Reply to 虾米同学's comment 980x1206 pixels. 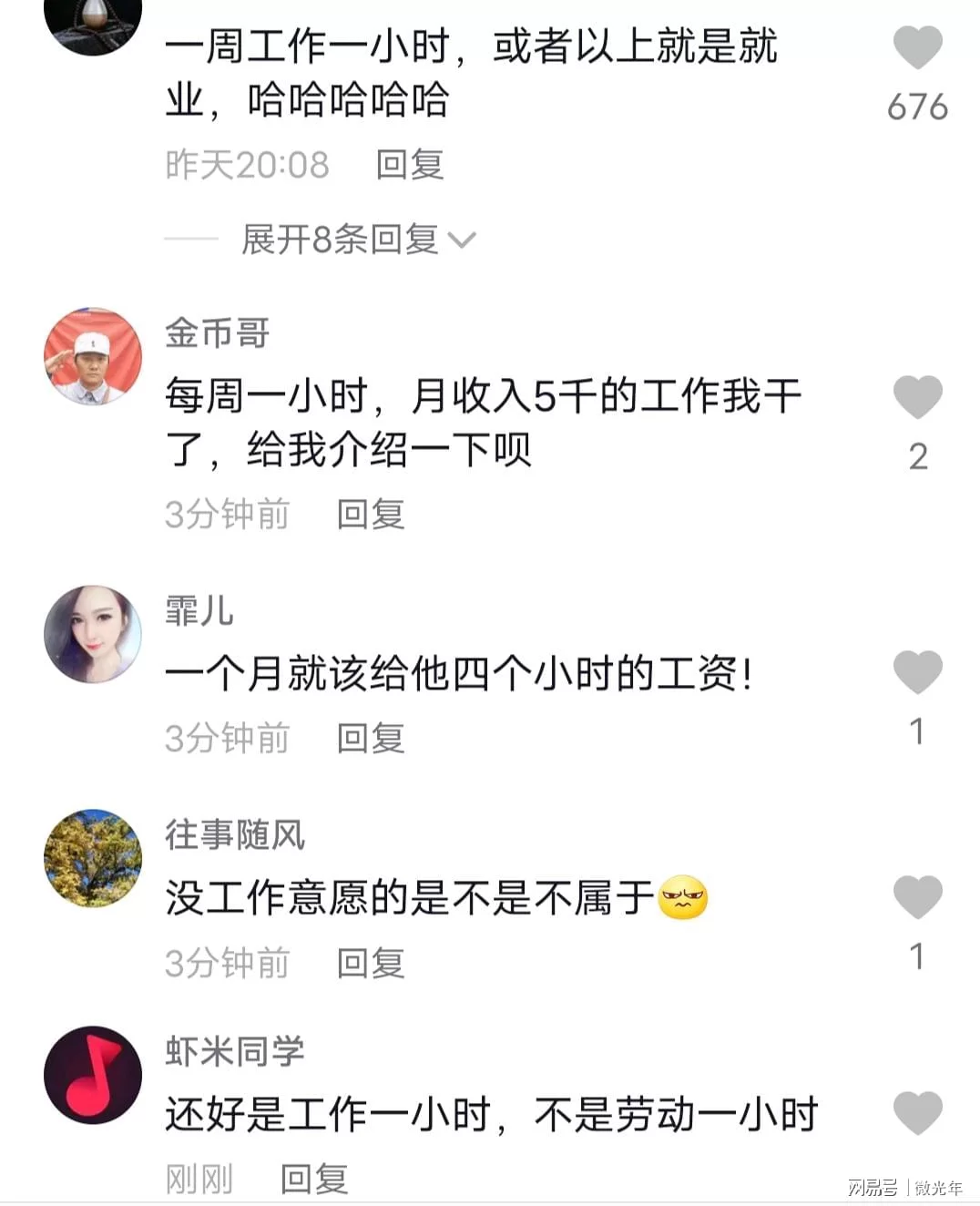tap(314, 1179)
